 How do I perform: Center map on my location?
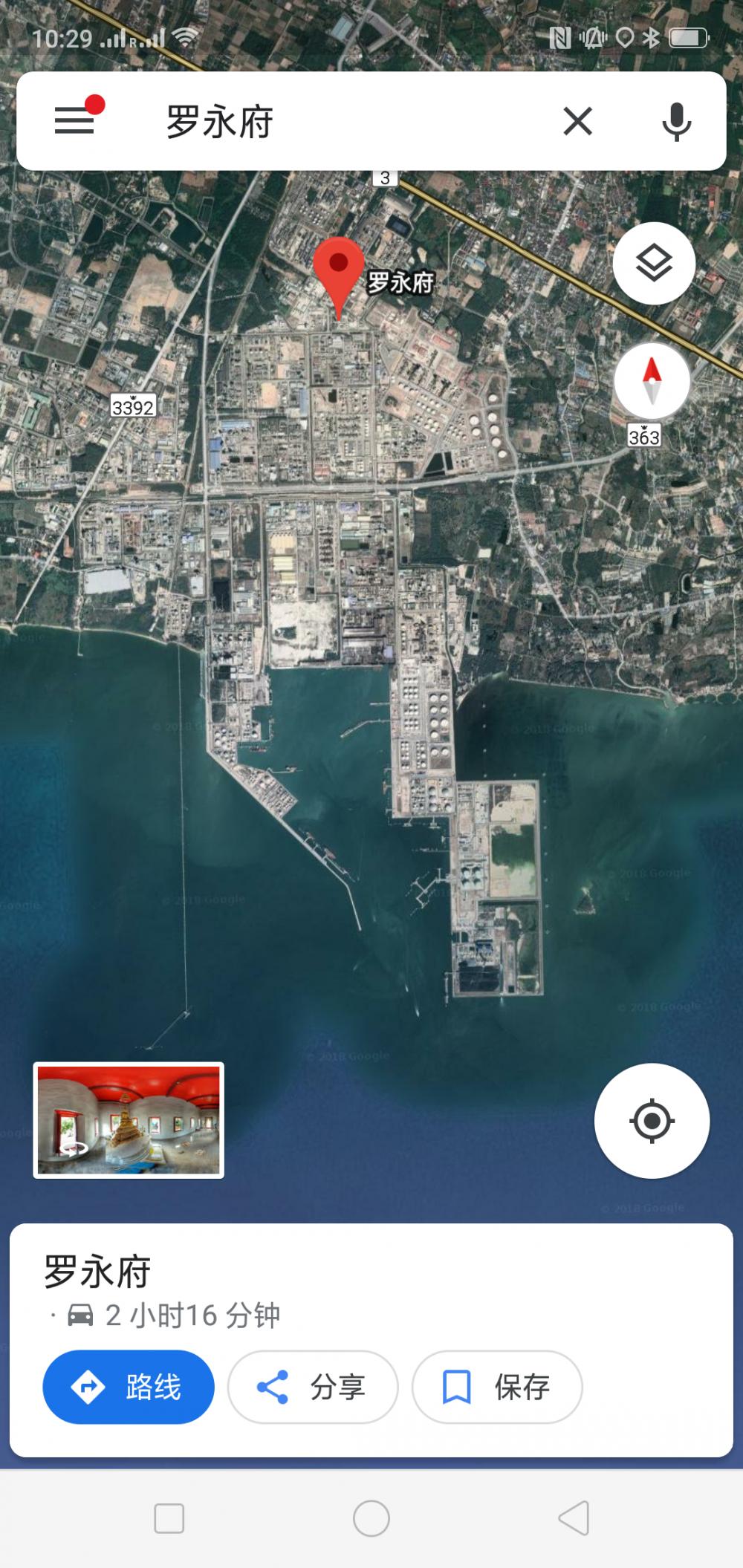click(652, 1120)
